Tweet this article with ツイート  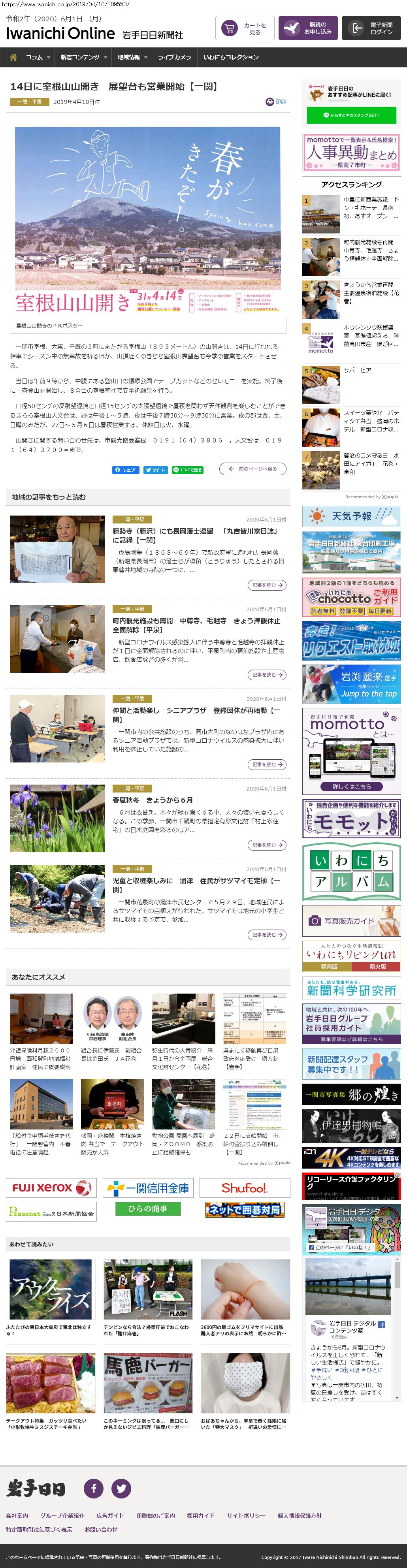(156, 470)
